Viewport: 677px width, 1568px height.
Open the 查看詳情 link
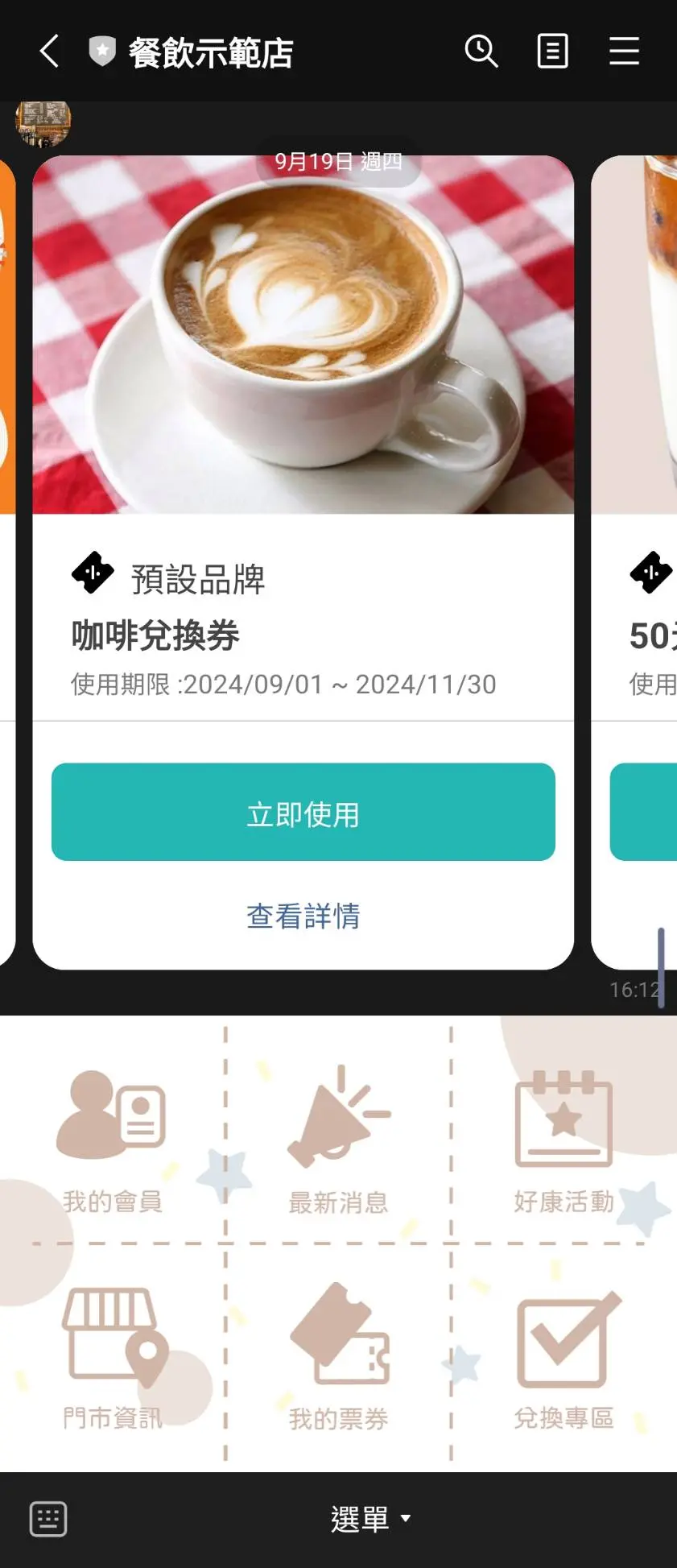[x=303, y=916]
